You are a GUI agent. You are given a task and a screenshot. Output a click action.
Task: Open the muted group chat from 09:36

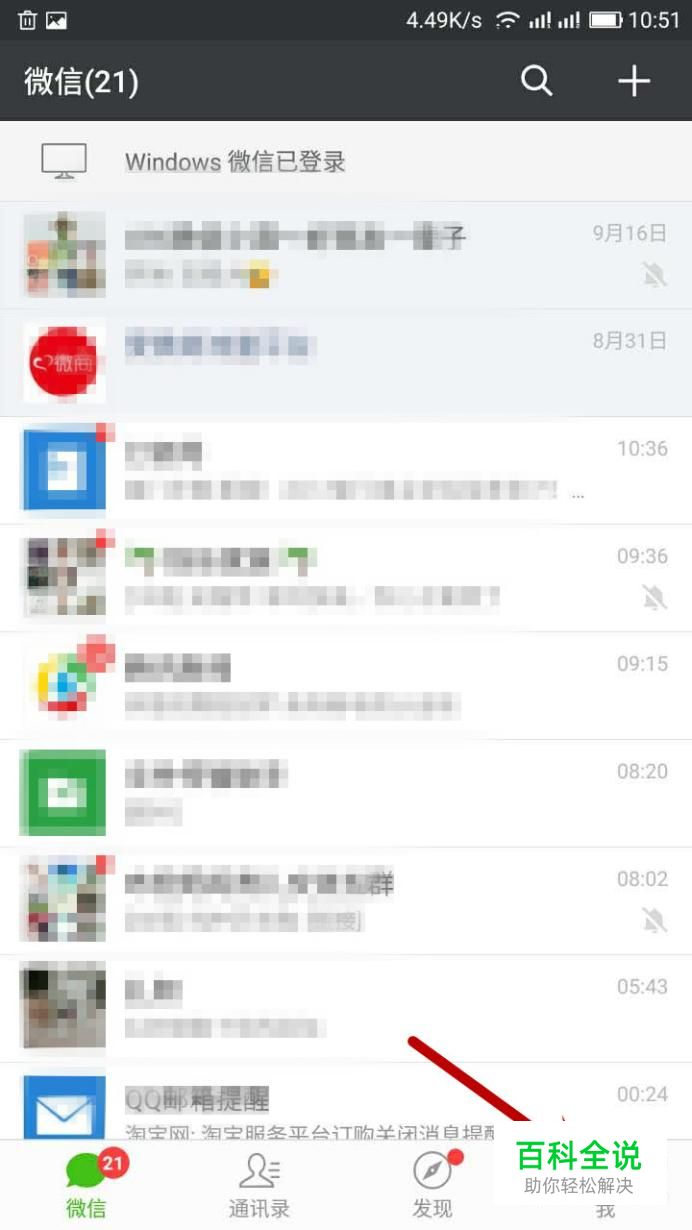click(x=346, y=578)
